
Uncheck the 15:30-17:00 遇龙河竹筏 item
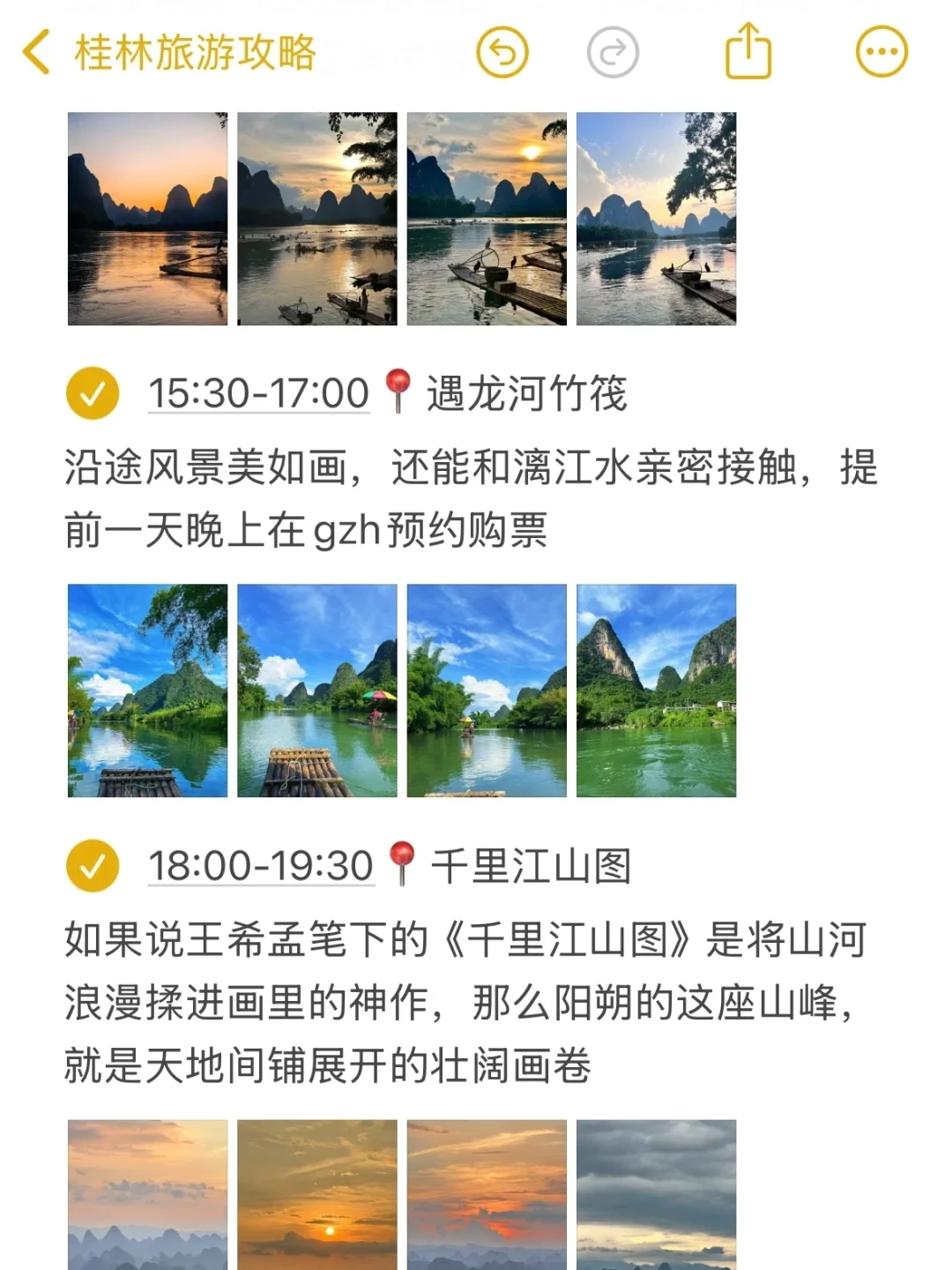93,393
